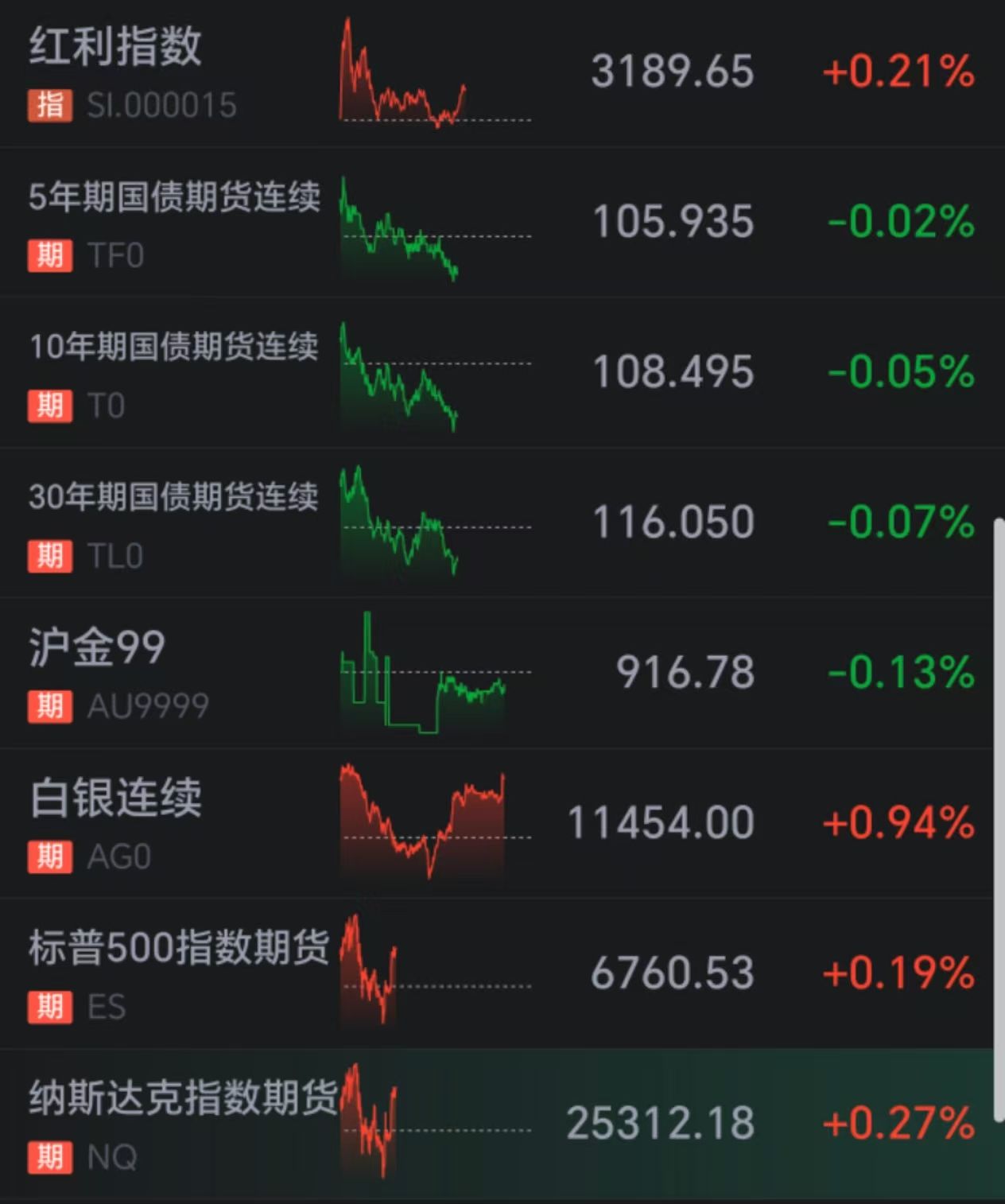Click the 期 badge next to NQ
Screen dimensions: 1005x1204
tap(49, 1157)
